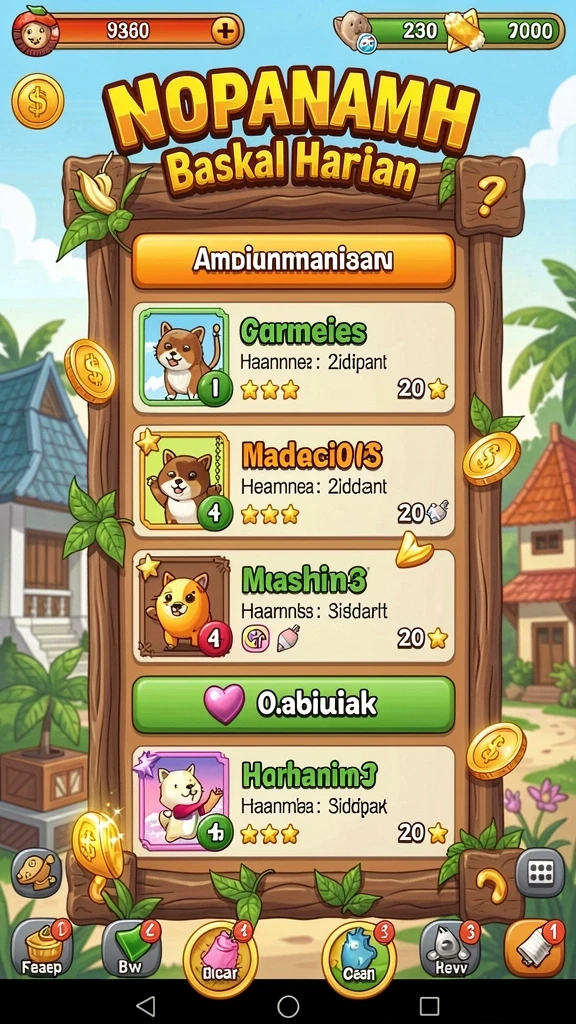Tap the plus button beside 9360
Screen dimensions: 576x1024
(x=225, y=31)
